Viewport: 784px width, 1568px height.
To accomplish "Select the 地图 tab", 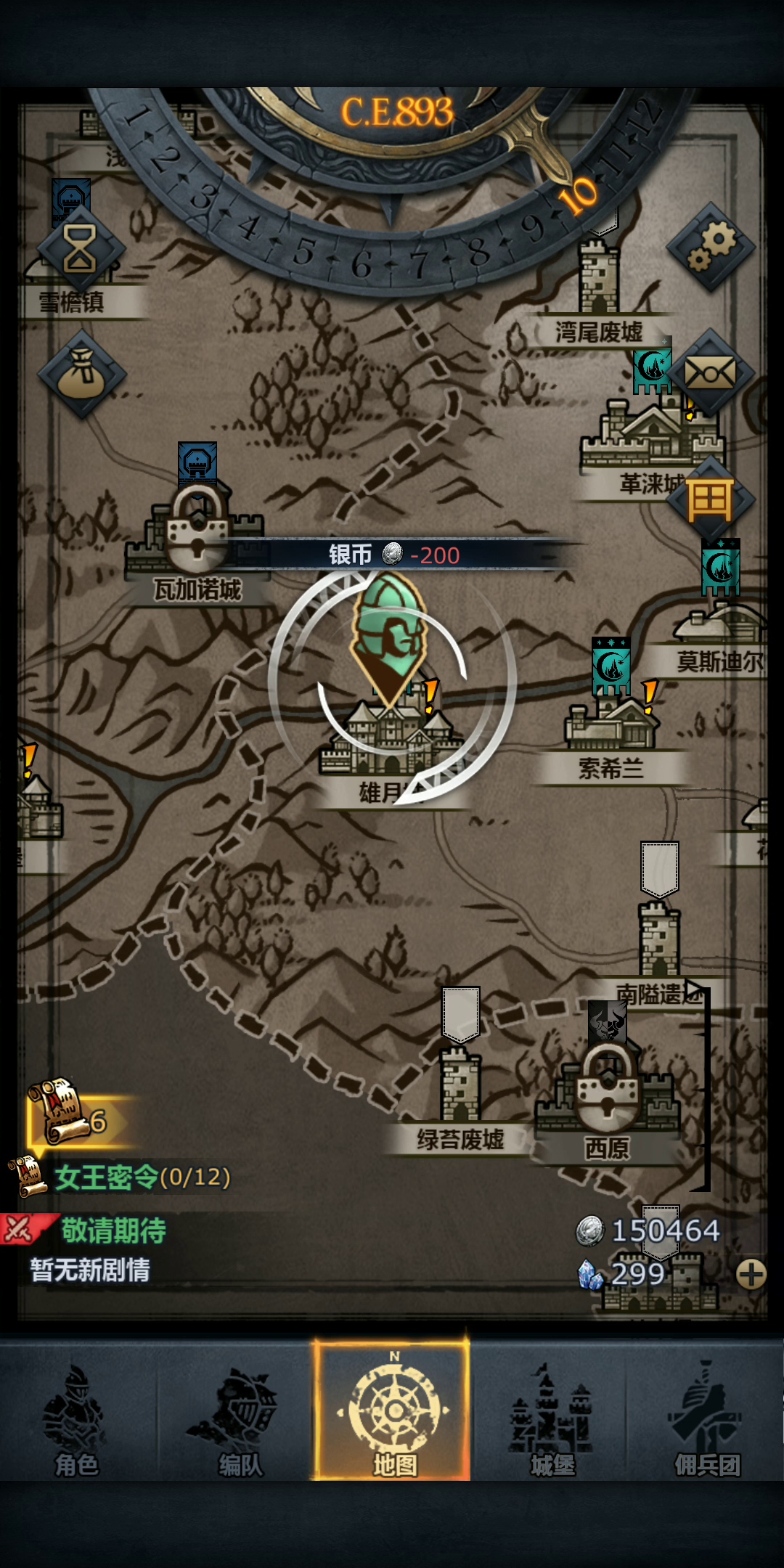I will tap(393, 1412).
